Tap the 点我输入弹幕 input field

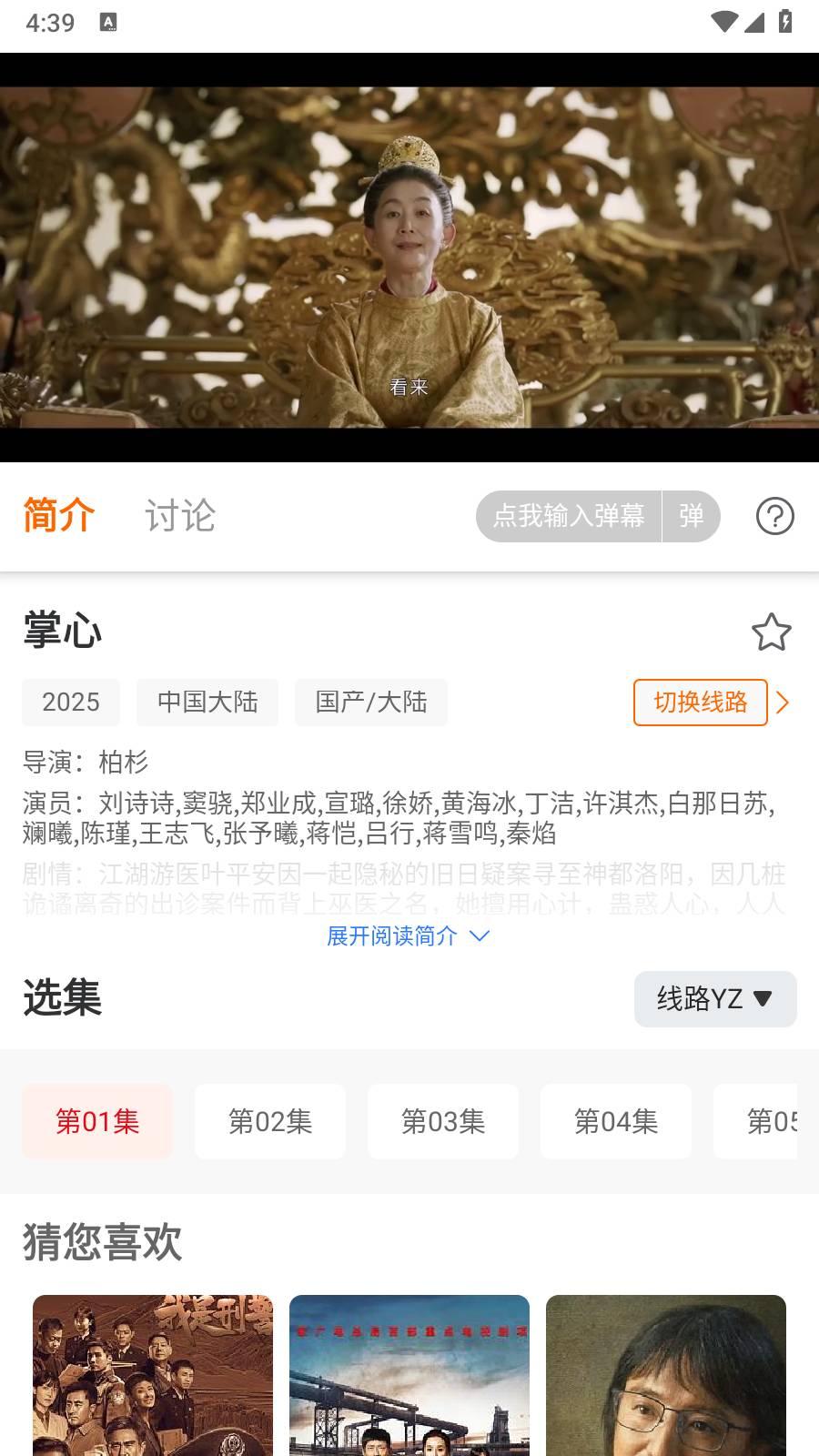564,516
